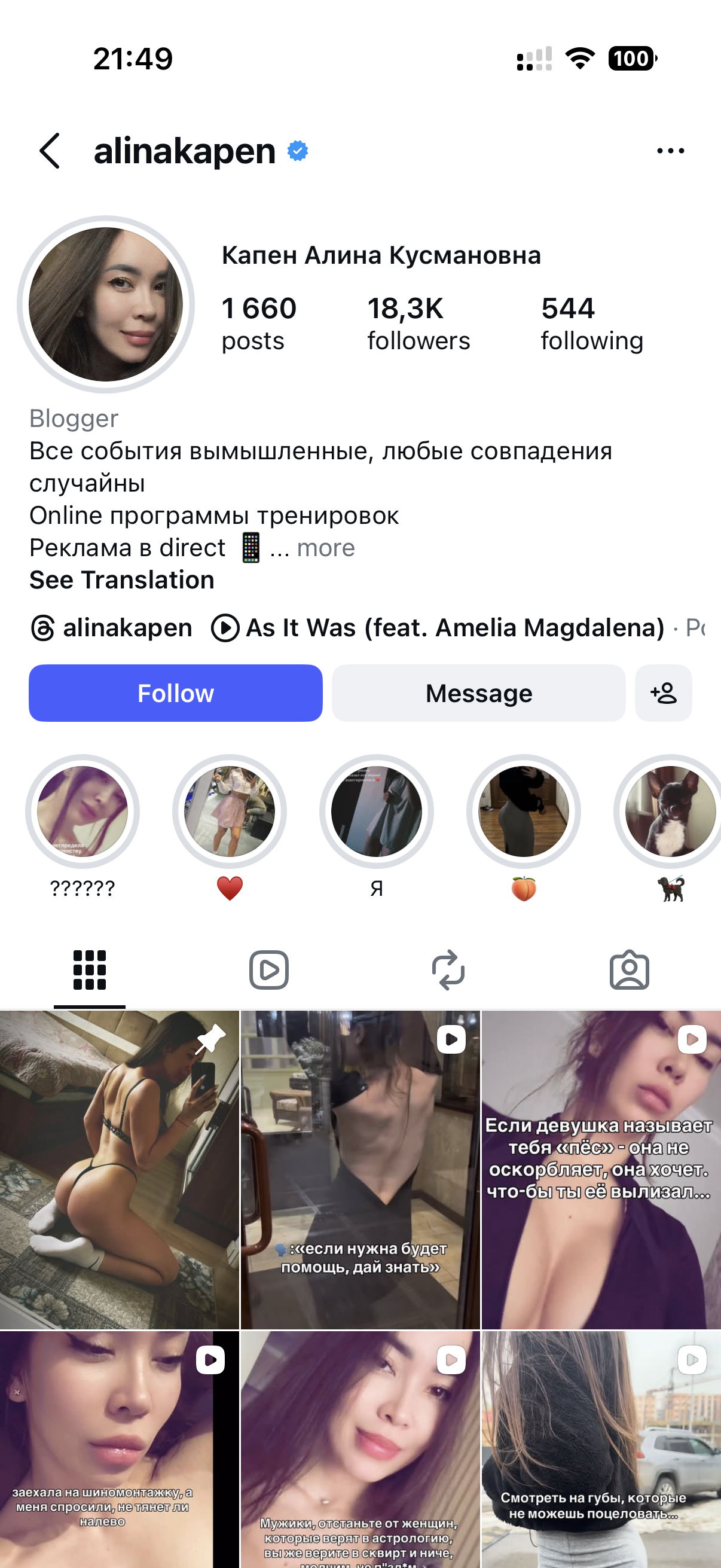Translate the profile bio
The width and height of the screenshot is (721, 1568).
pos(122,580)
